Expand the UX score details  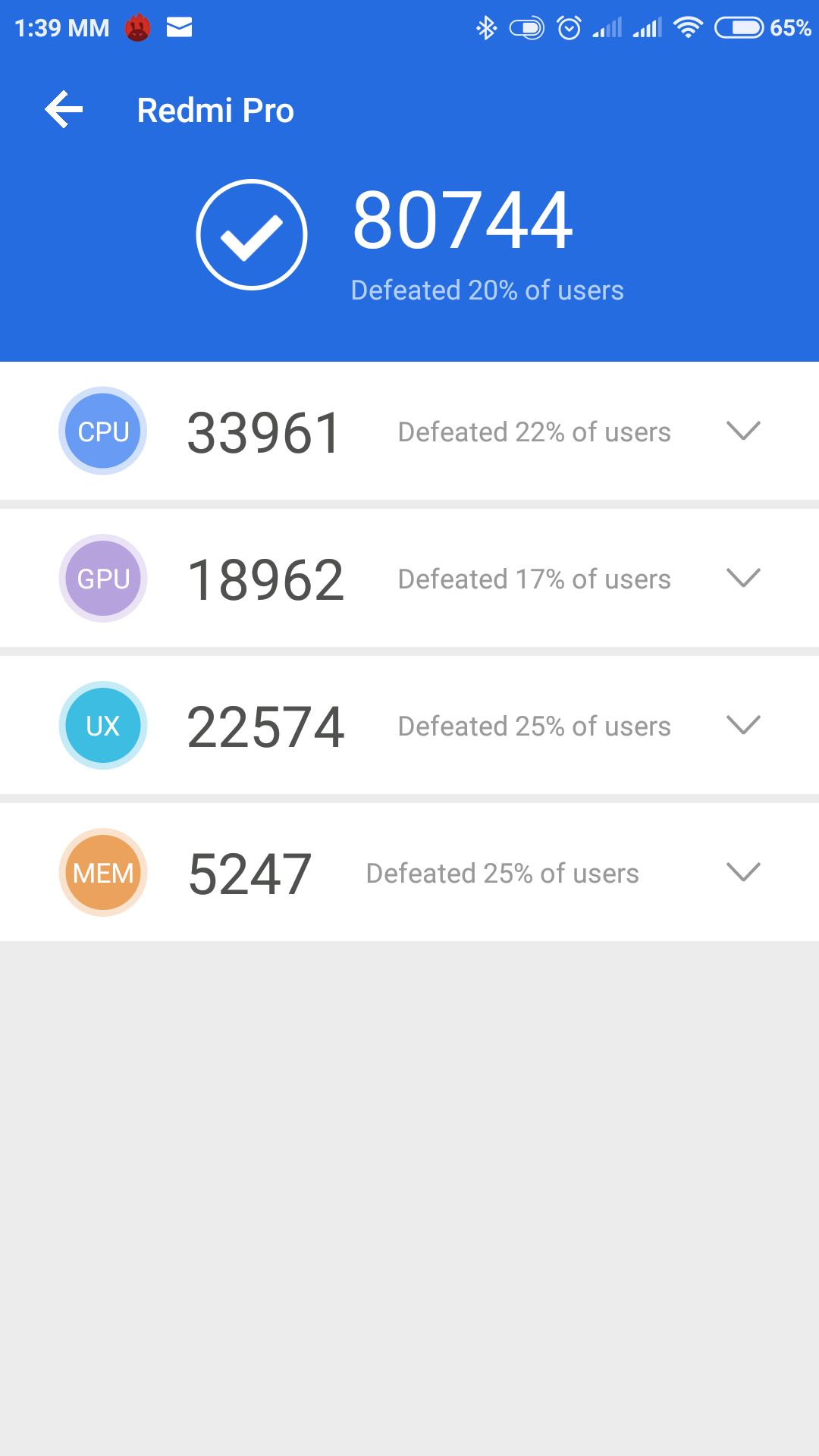pos(742,725)
